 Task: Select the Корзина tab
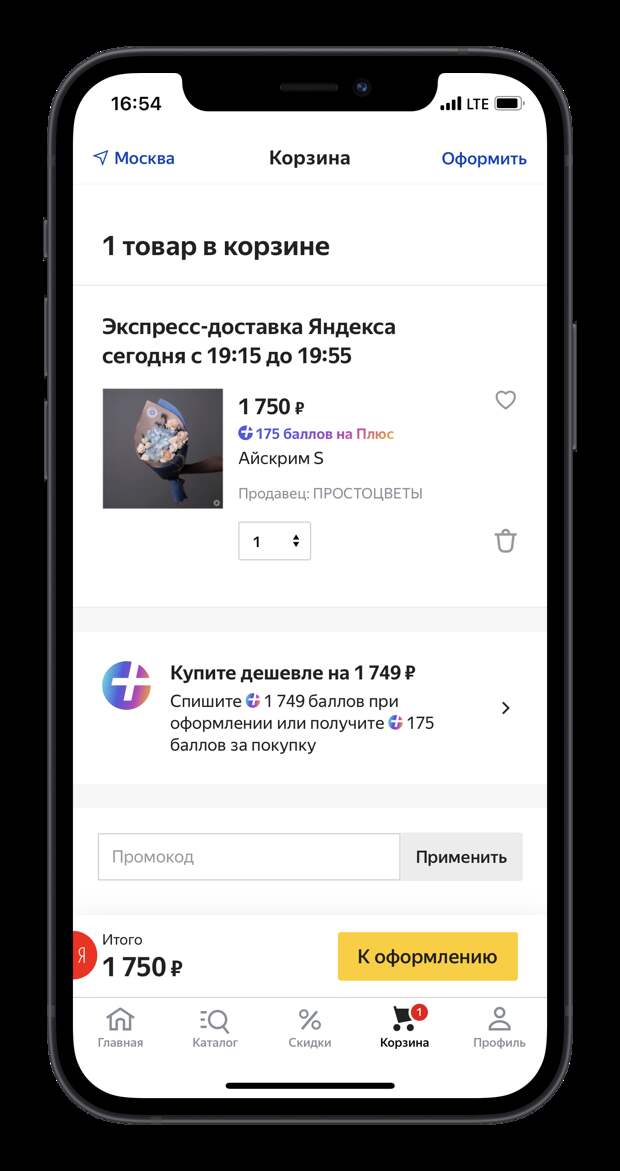click(x=404, y=1028)
